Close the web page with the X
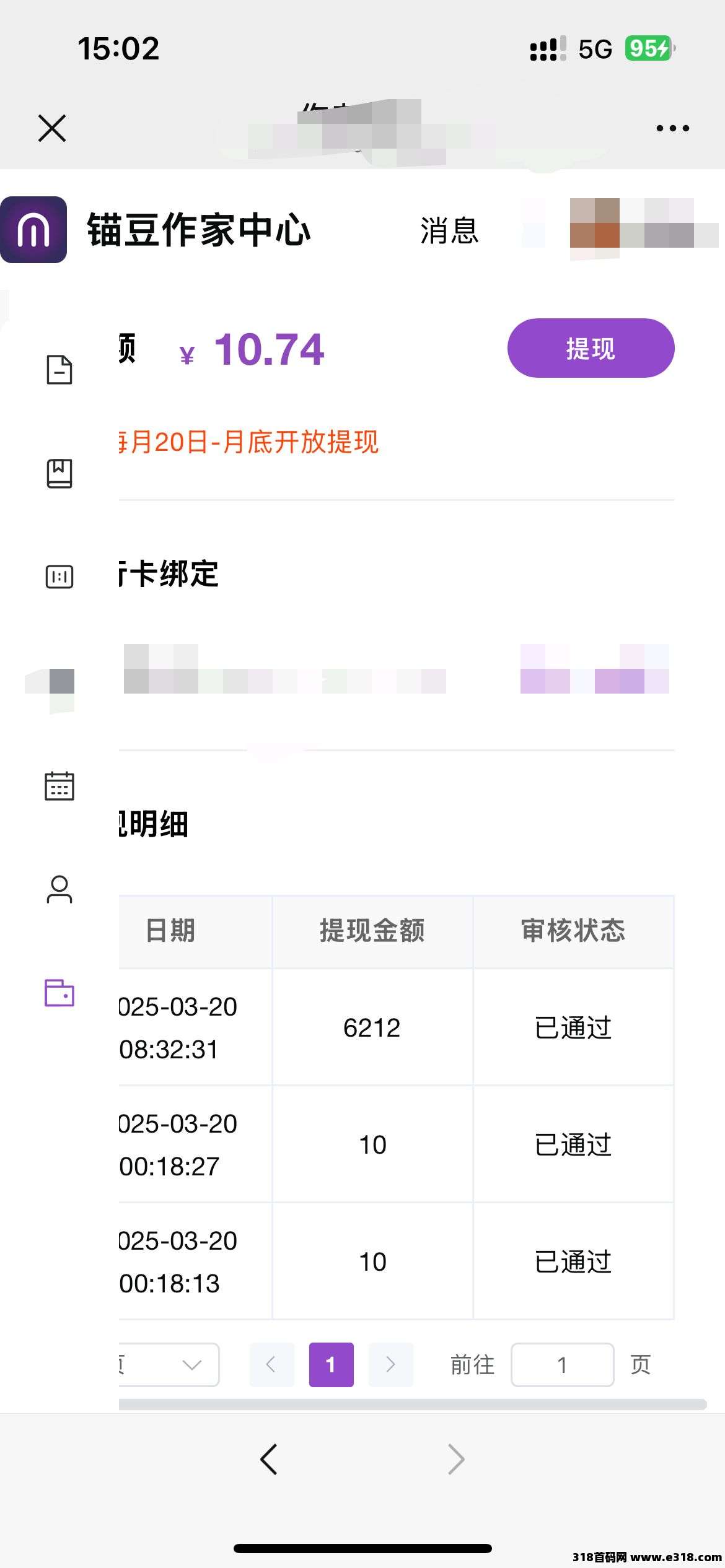This screenshot has width=725, height=1568. click(52, 128)
